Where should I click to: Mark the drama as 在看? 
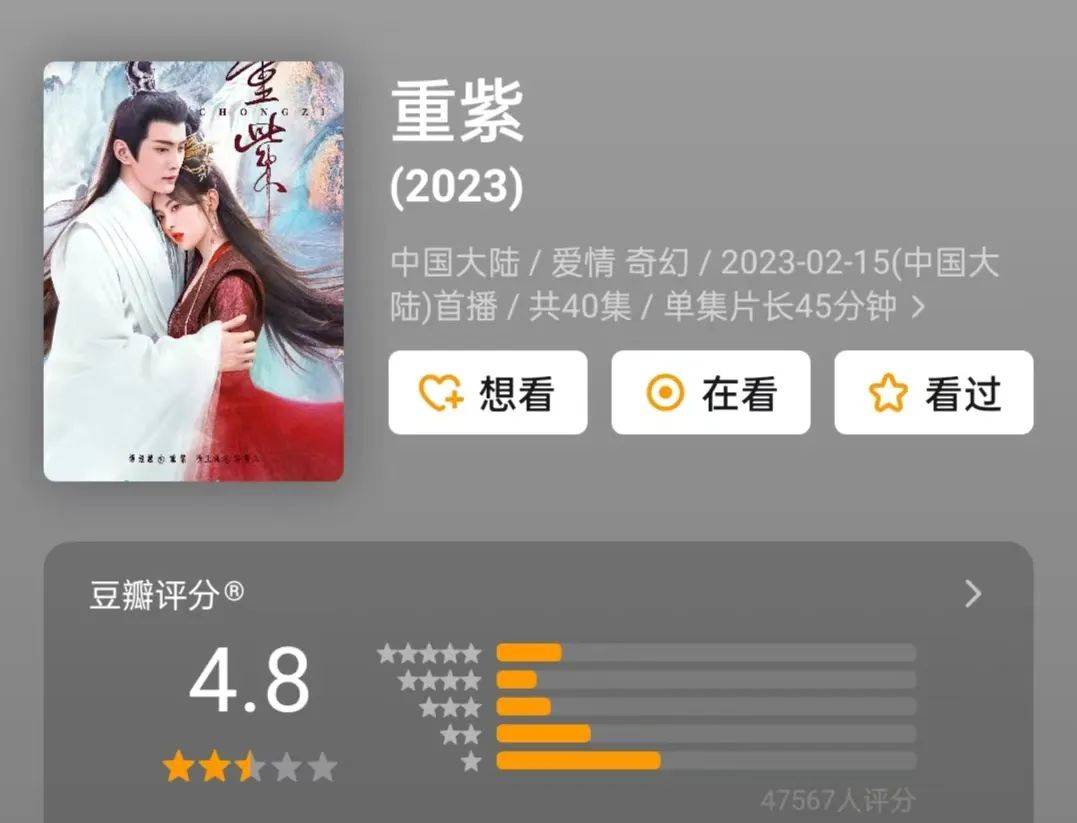710,393
